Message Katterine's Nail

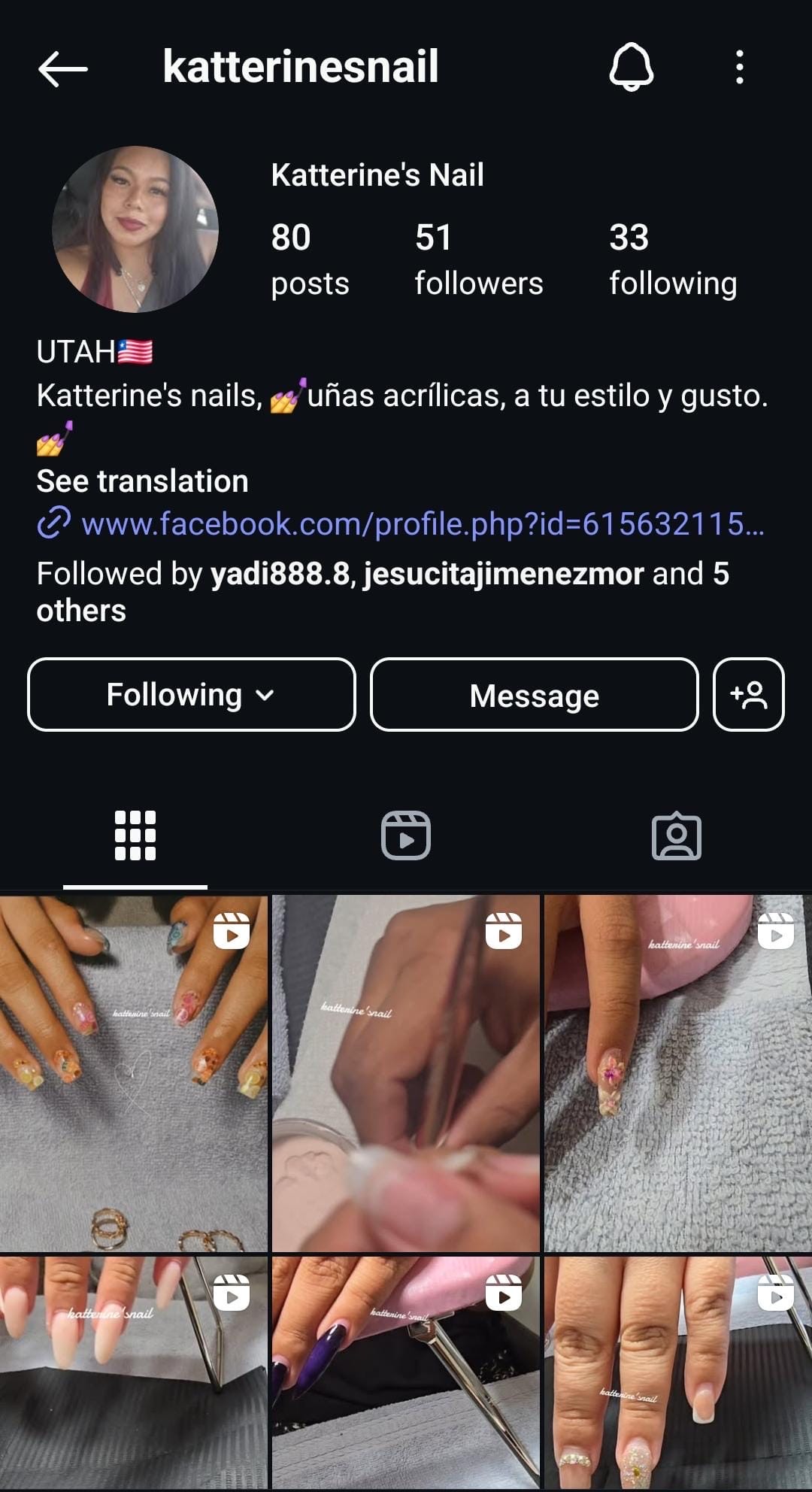(534, 695)
